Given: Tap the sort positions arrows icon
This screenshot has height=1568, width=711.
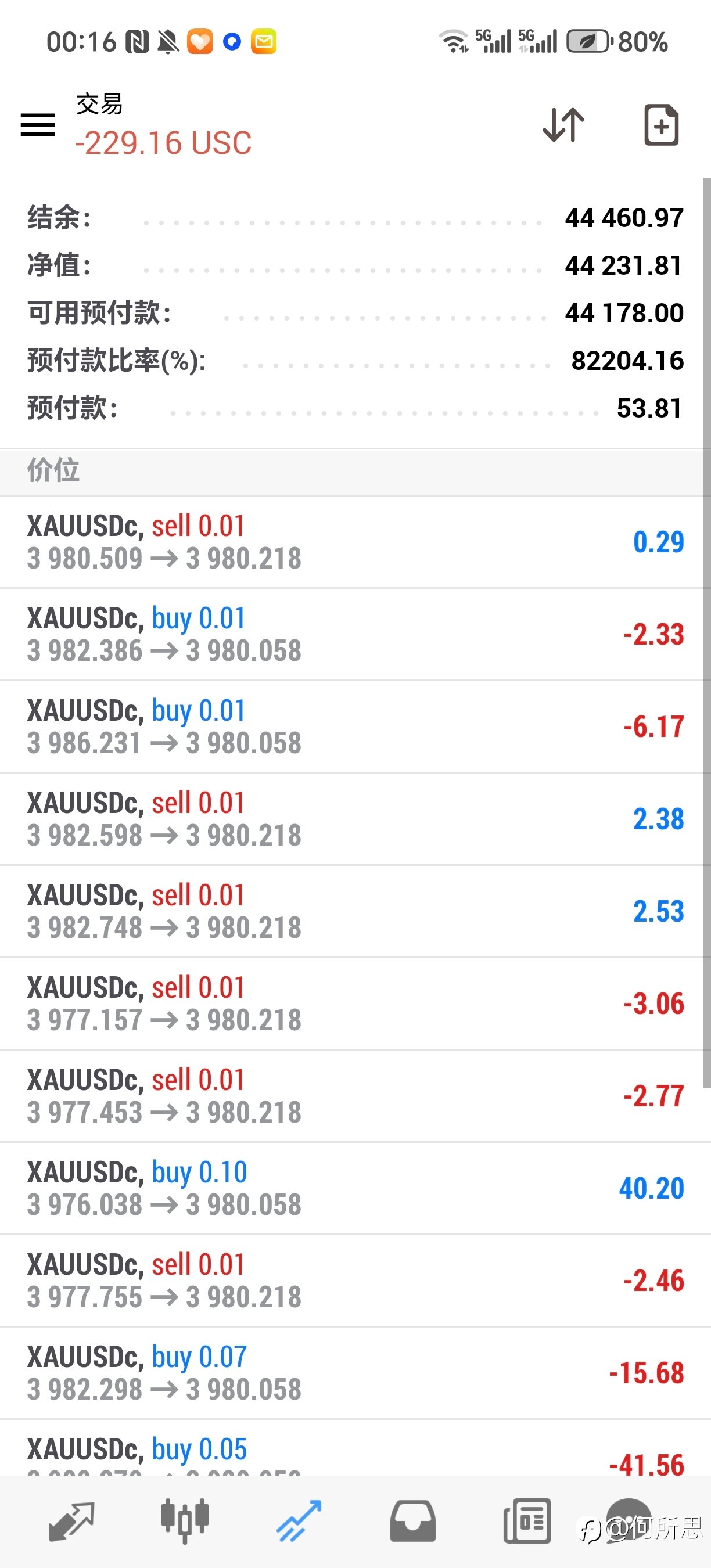Looking at the screenshot, I should [x=563, y=125].
